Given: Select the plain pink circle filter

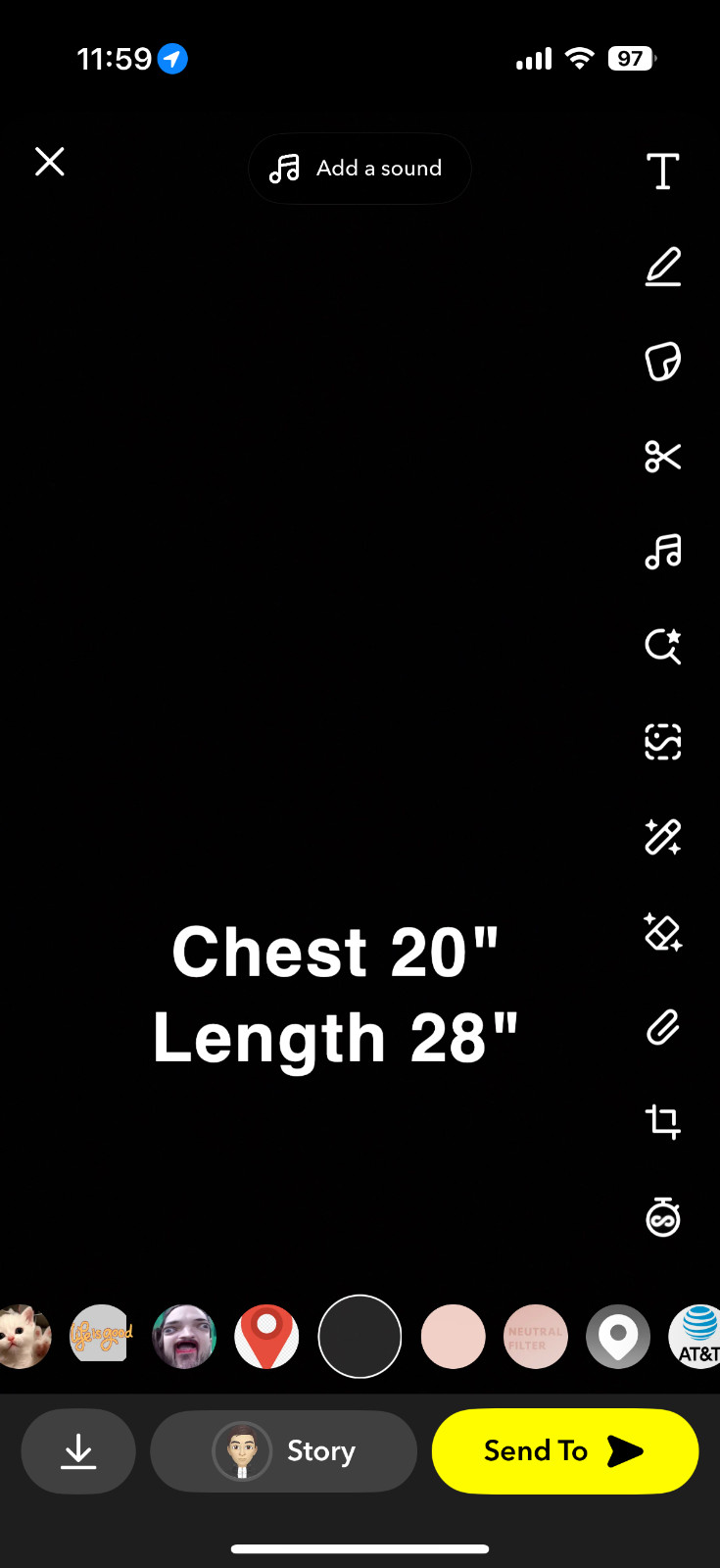Looking at the screenshot, I should pyautogui.click(x=453, y=1337).
